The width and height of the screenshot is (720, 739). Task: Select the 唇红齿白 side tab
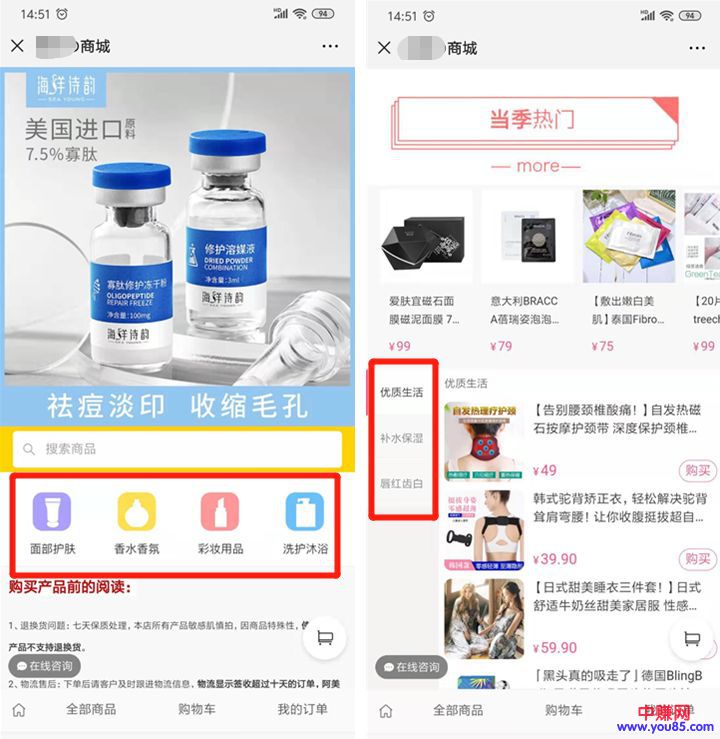(401, 484)
